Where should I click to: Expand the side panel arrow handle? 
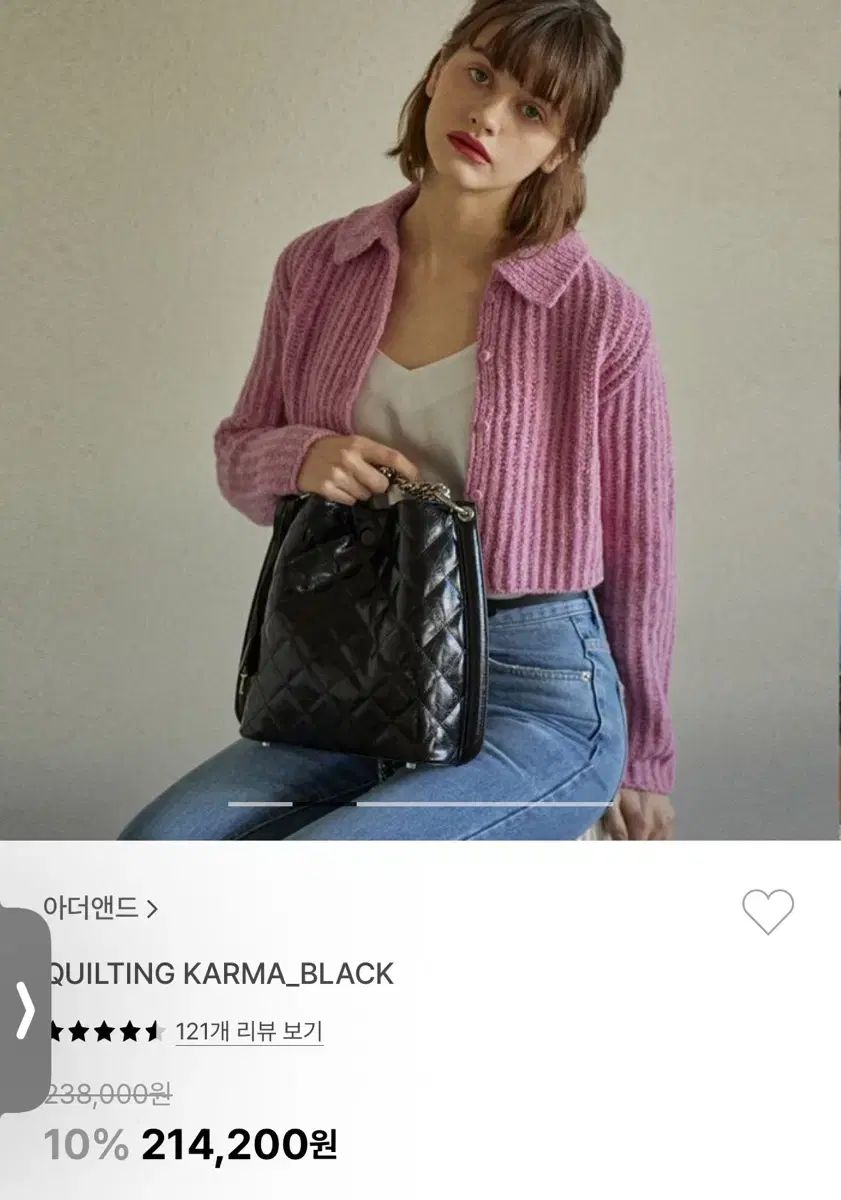coord(24,1009)
